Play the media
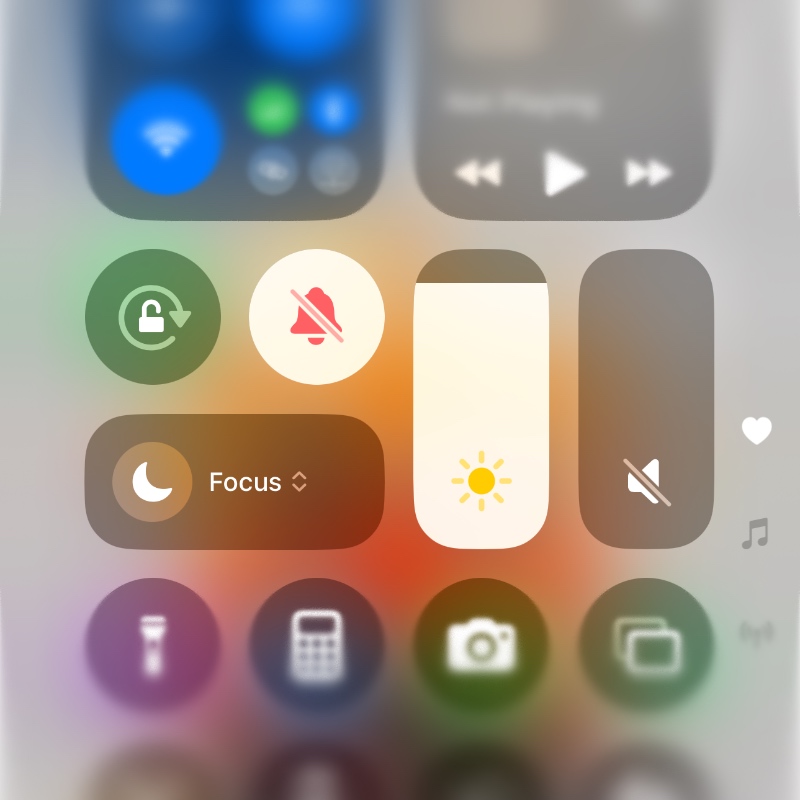 [x=564, y=173]
